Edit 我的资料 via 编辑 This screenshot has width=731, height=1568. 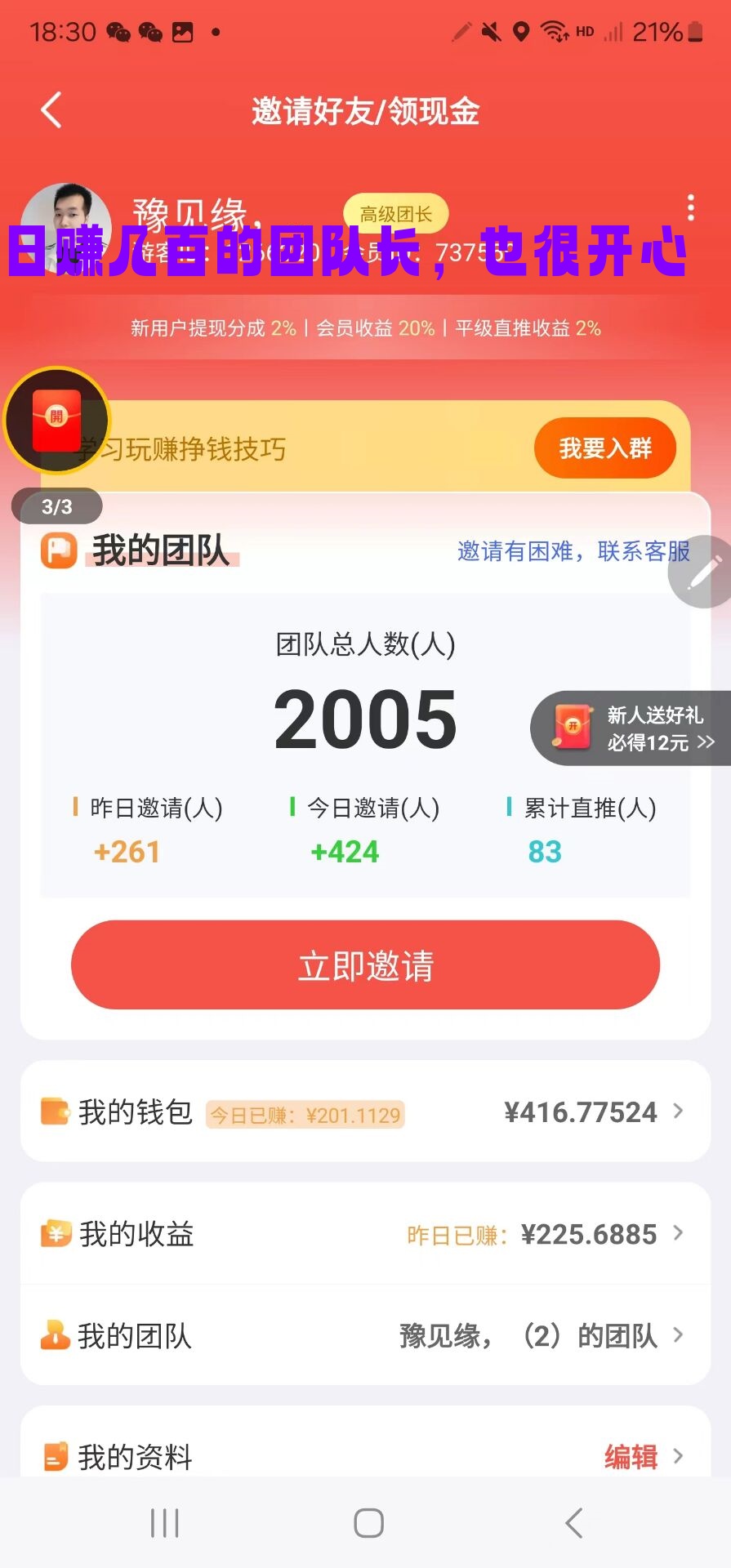pos(631,1456)
